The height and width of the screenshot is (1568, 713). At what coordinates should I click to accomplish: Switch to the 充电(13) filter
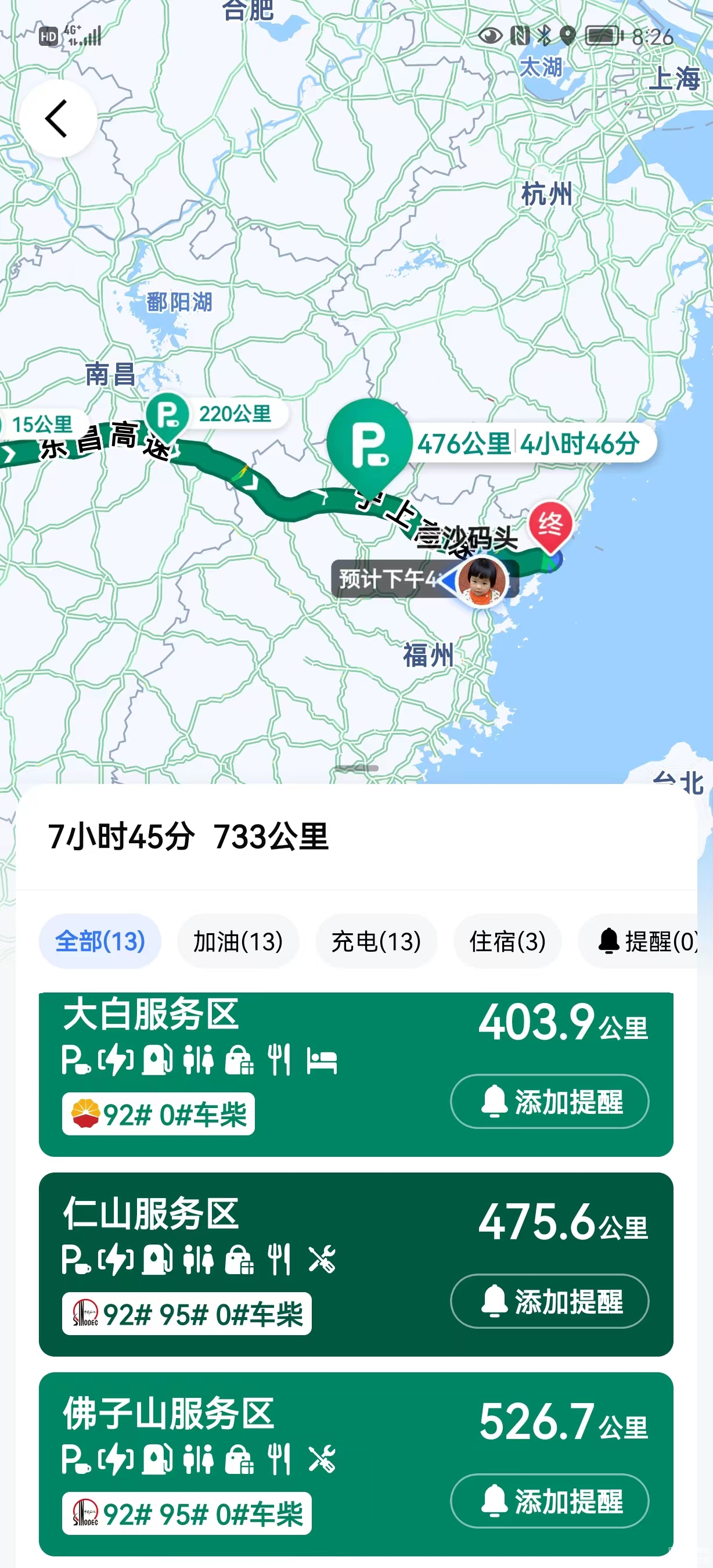click(376, 941)
